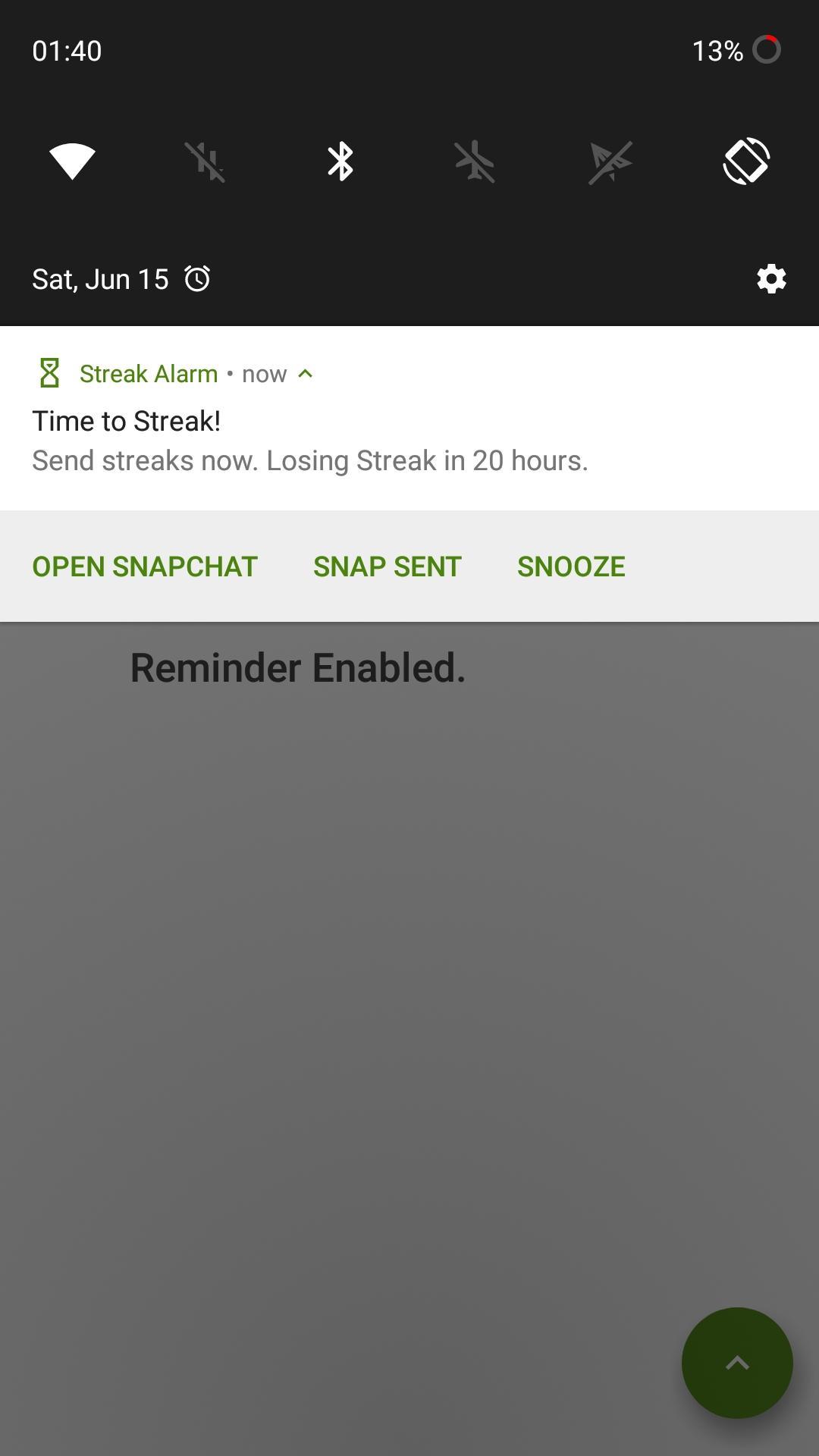
Task: Tap OPEN SNAPCHAT in the notification
Action: point(145,566)
